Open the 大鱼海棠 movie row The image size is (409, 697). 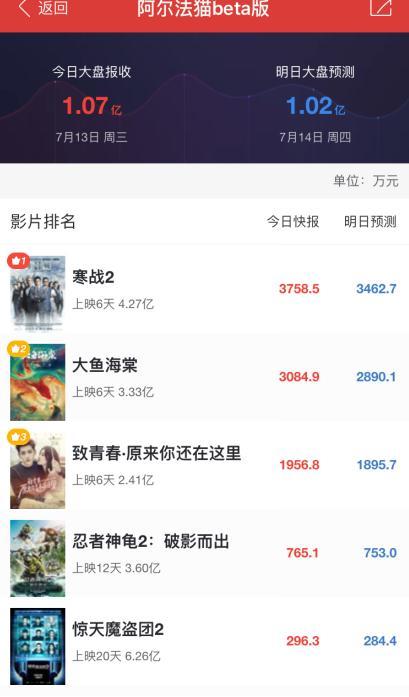[204, 378]
